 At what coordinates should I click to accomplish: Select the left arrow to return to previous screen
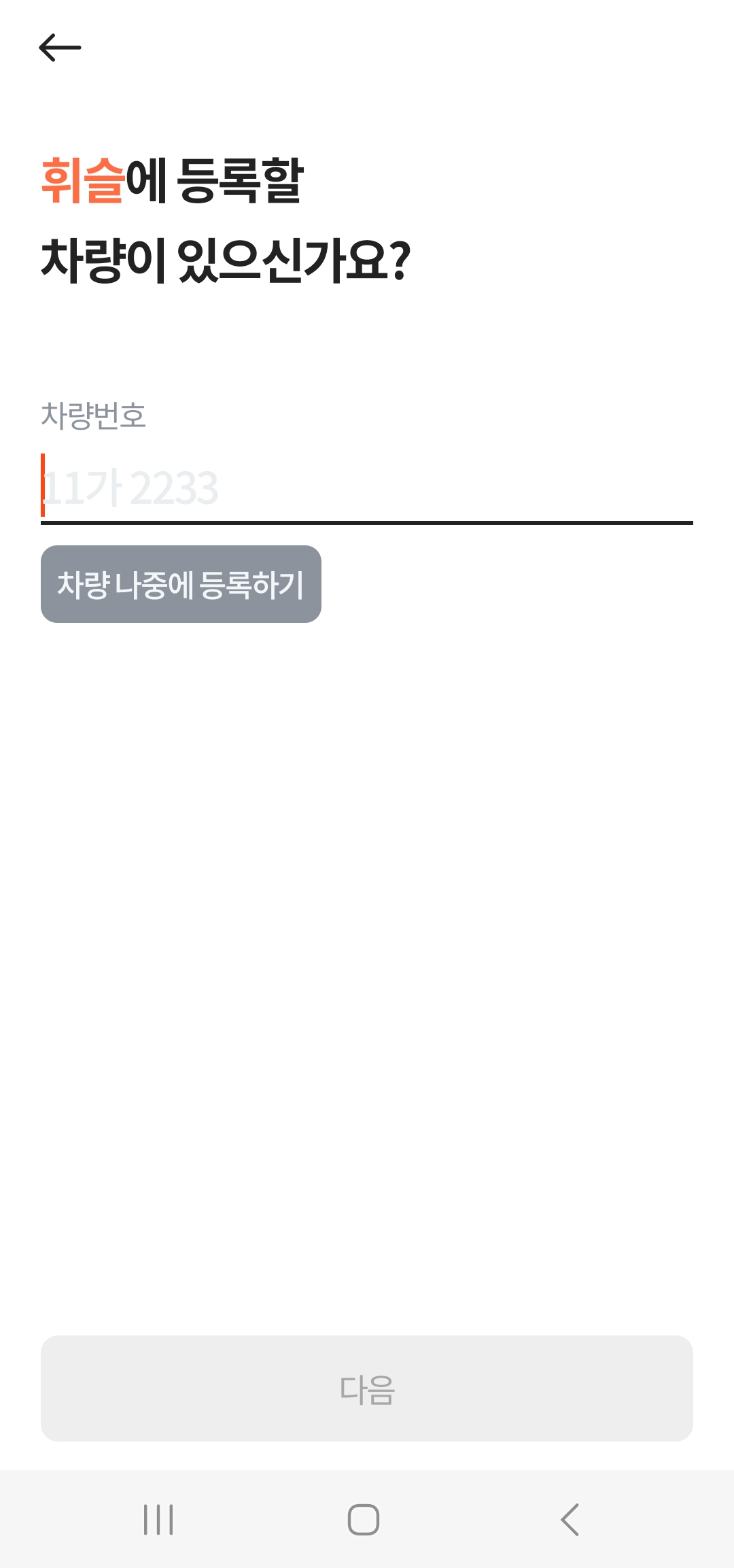[x=61, y=46]
